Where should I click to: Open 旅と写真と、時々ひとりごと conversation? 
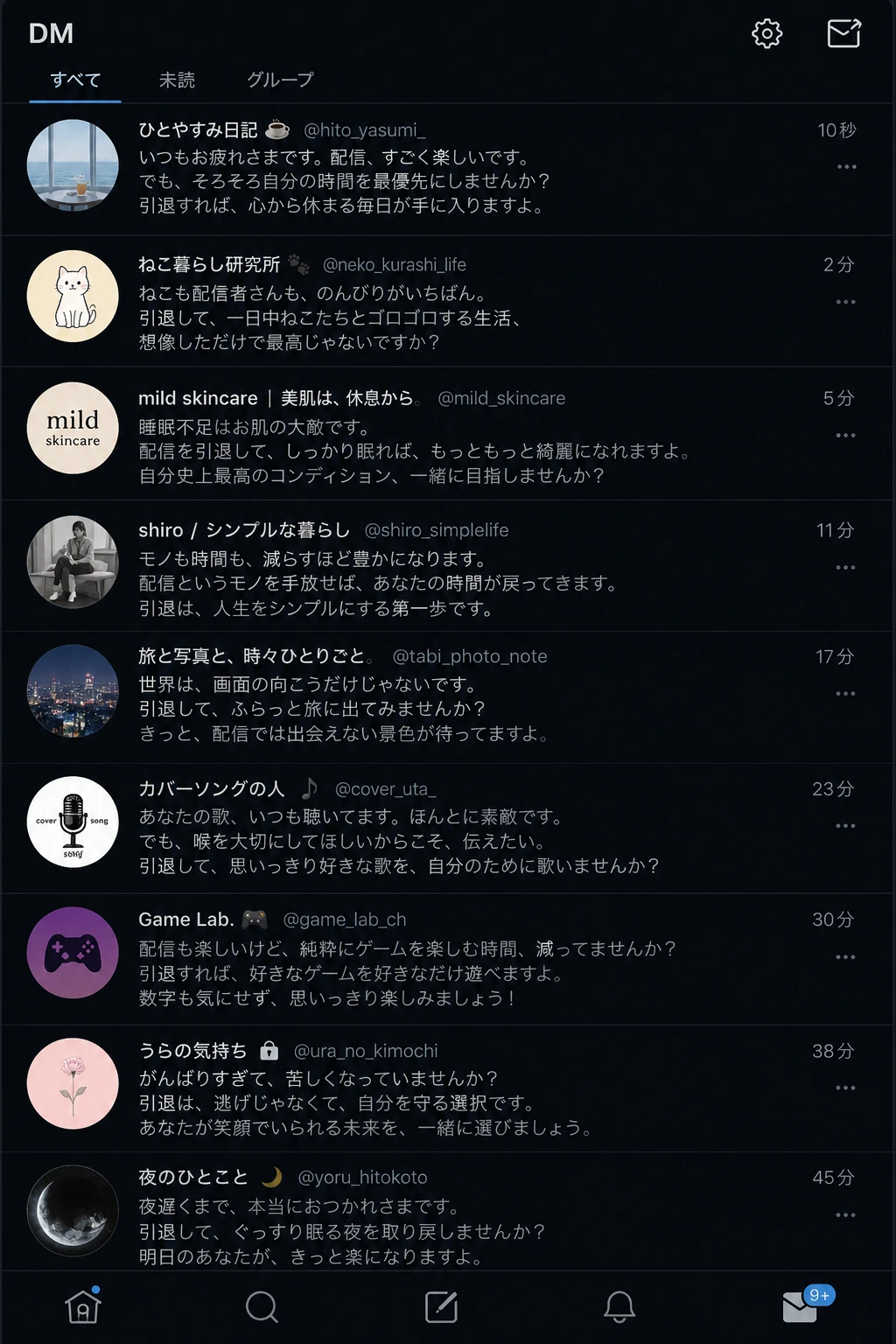pyautogui.click(x=448, y=697)
